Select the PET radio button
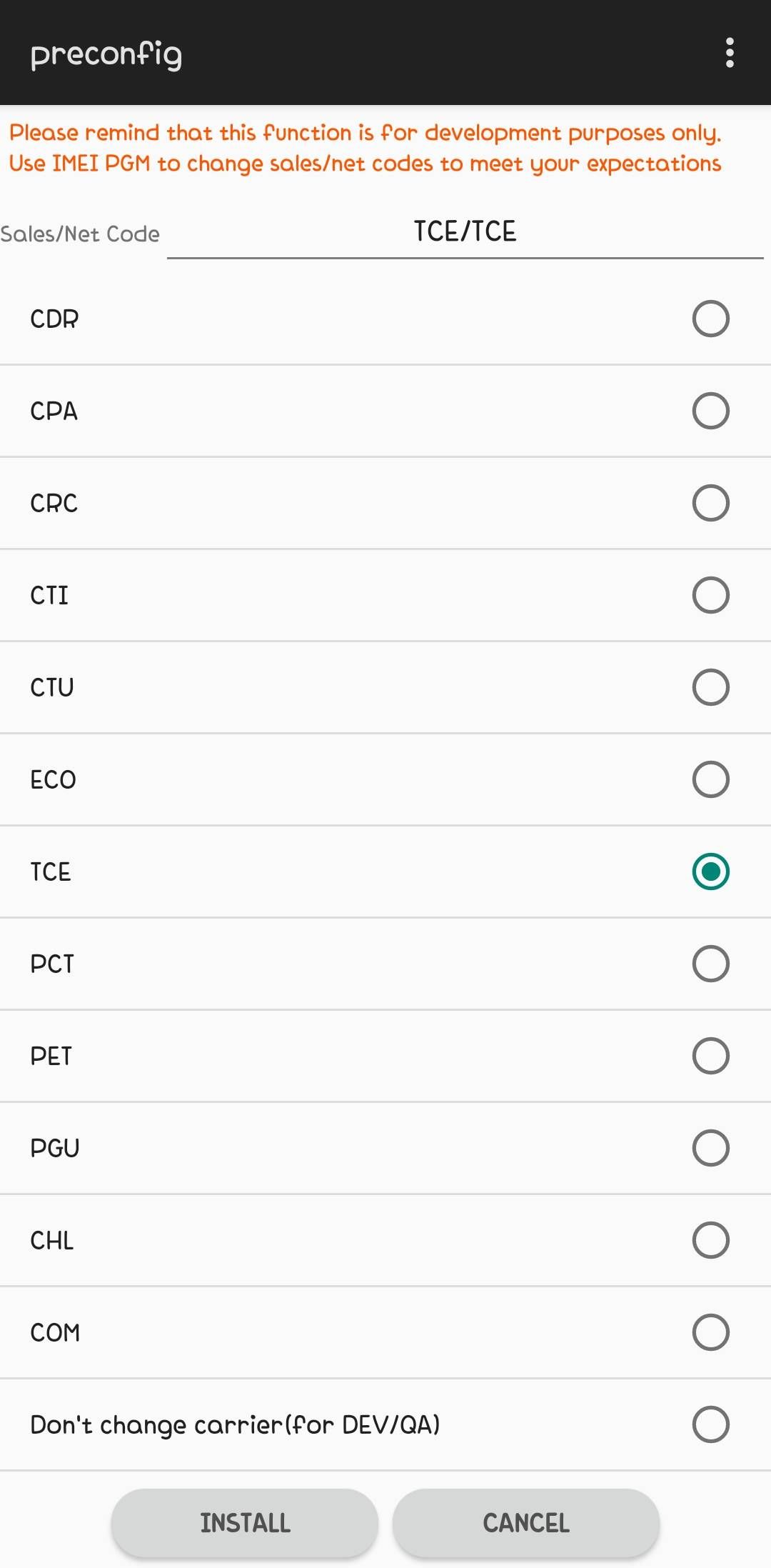 (710, 1056)
